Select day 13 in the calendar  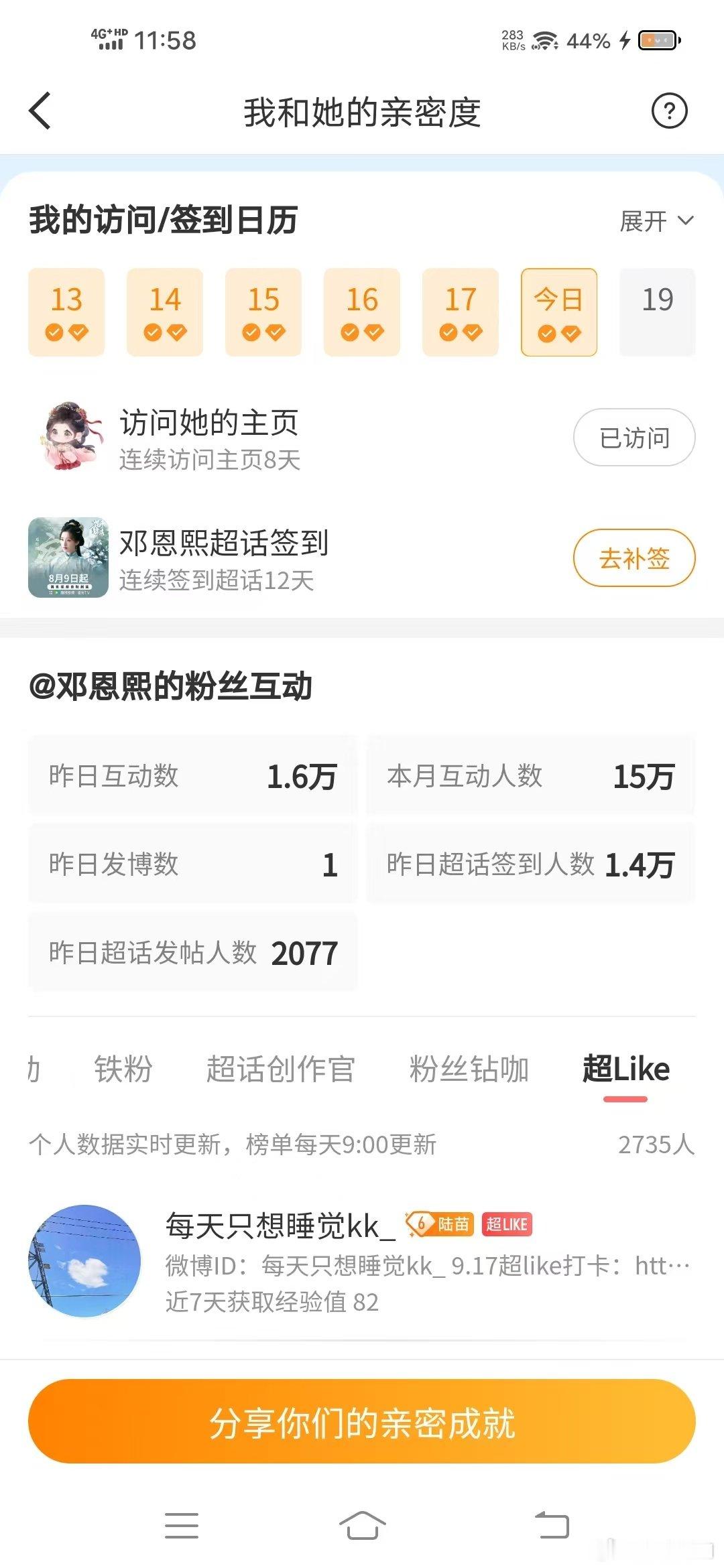(66, 312)
